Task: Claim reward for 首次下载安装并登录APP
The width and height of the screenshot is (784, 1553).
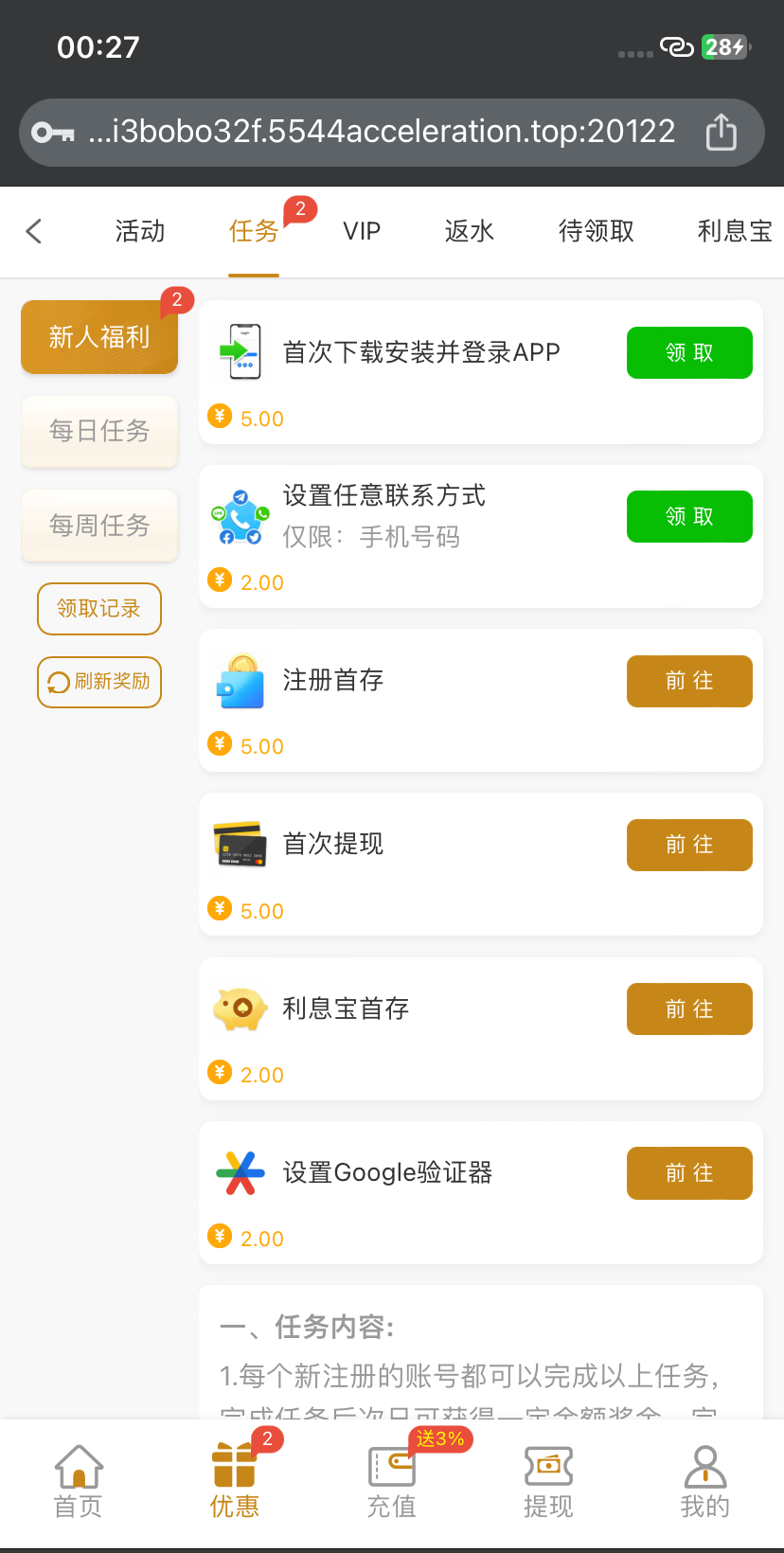Action: pos(689,352)
